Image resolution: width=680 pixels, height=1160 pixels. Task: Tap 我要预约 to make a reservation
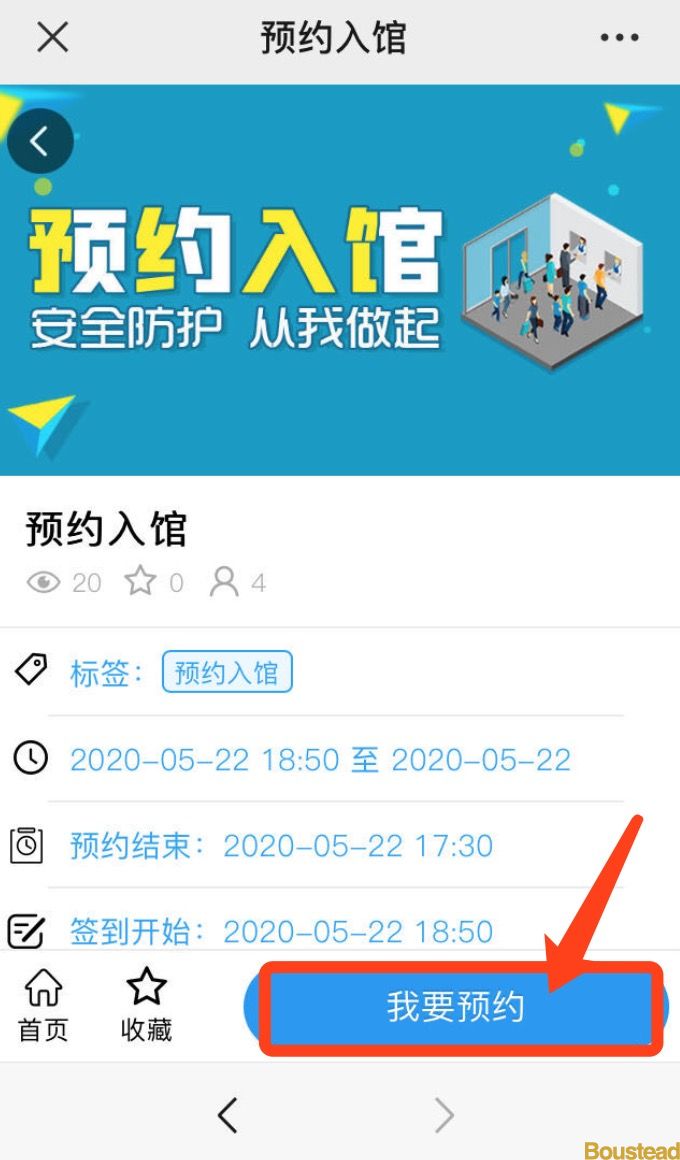(x=456, y=1007)
